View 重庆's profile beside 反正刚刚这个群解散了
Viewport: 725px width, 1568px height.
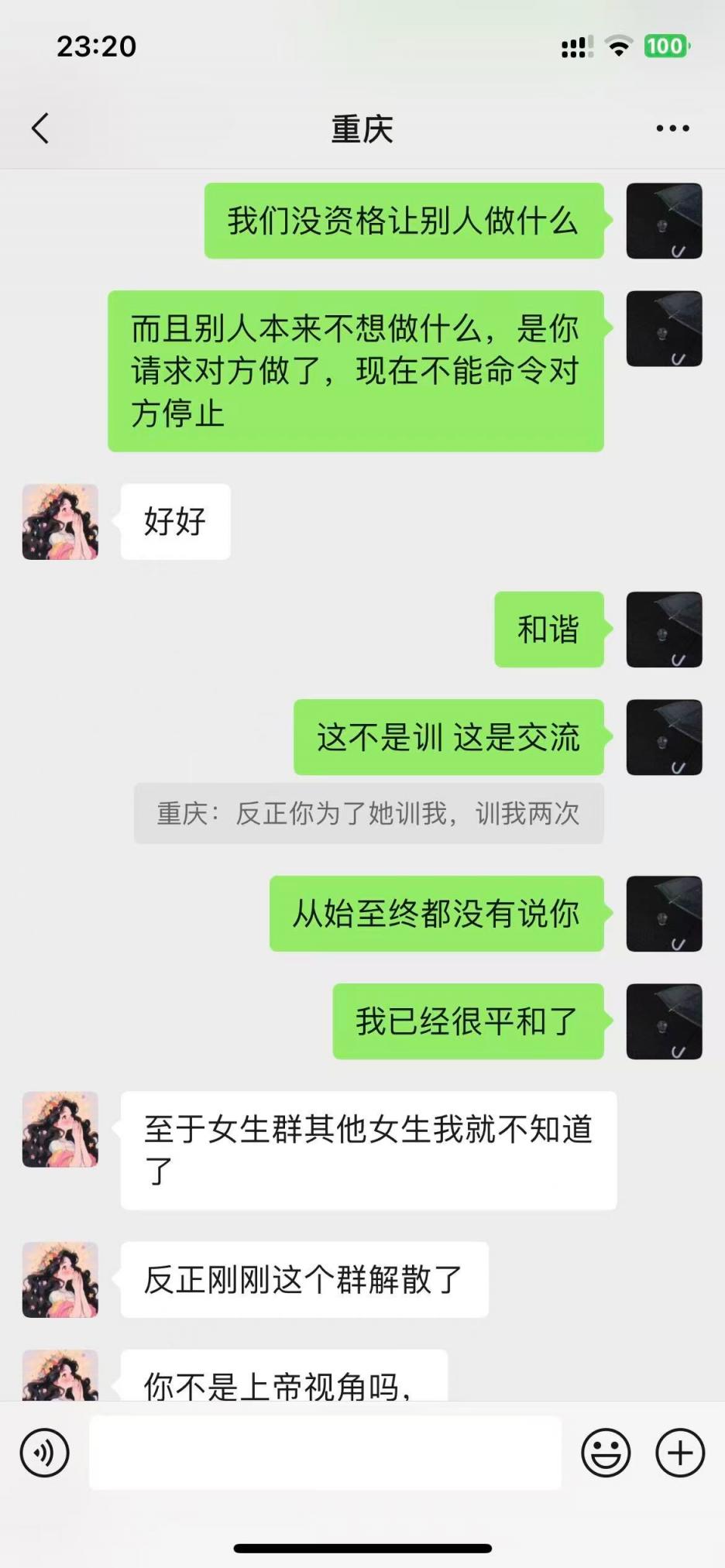coord(60,1280)
